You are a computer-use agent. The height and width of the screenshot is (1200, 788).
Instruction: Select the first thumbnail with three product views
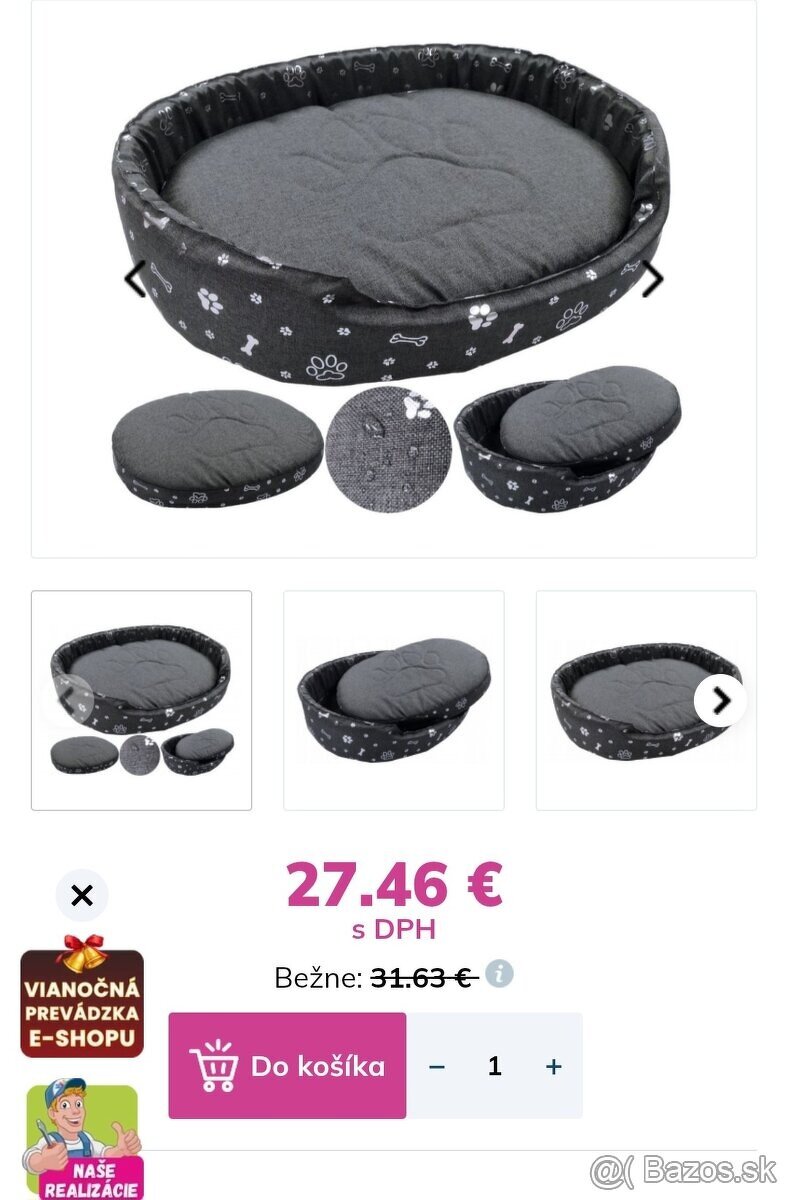coord(142,700)
